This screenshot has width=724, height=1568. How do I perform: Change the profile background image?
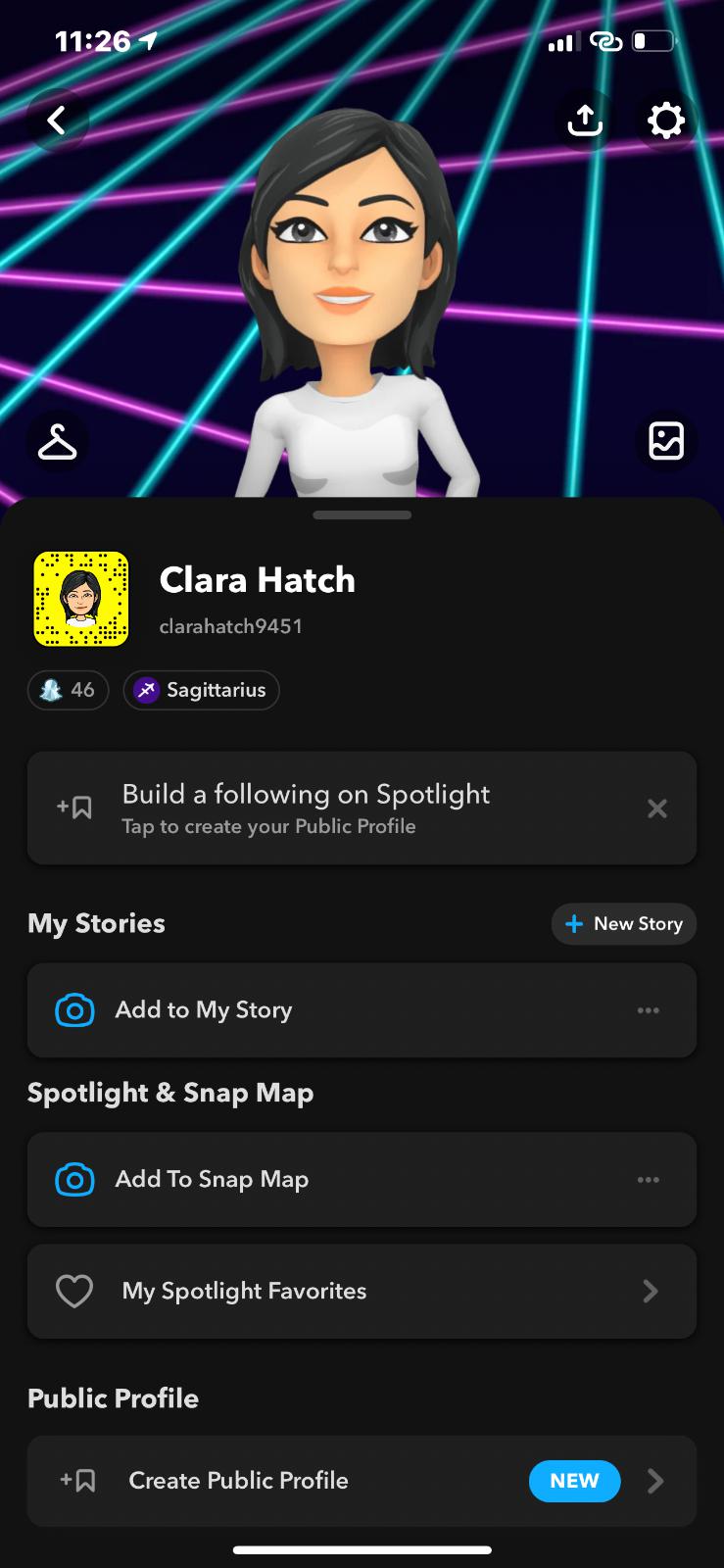(666, 441)
